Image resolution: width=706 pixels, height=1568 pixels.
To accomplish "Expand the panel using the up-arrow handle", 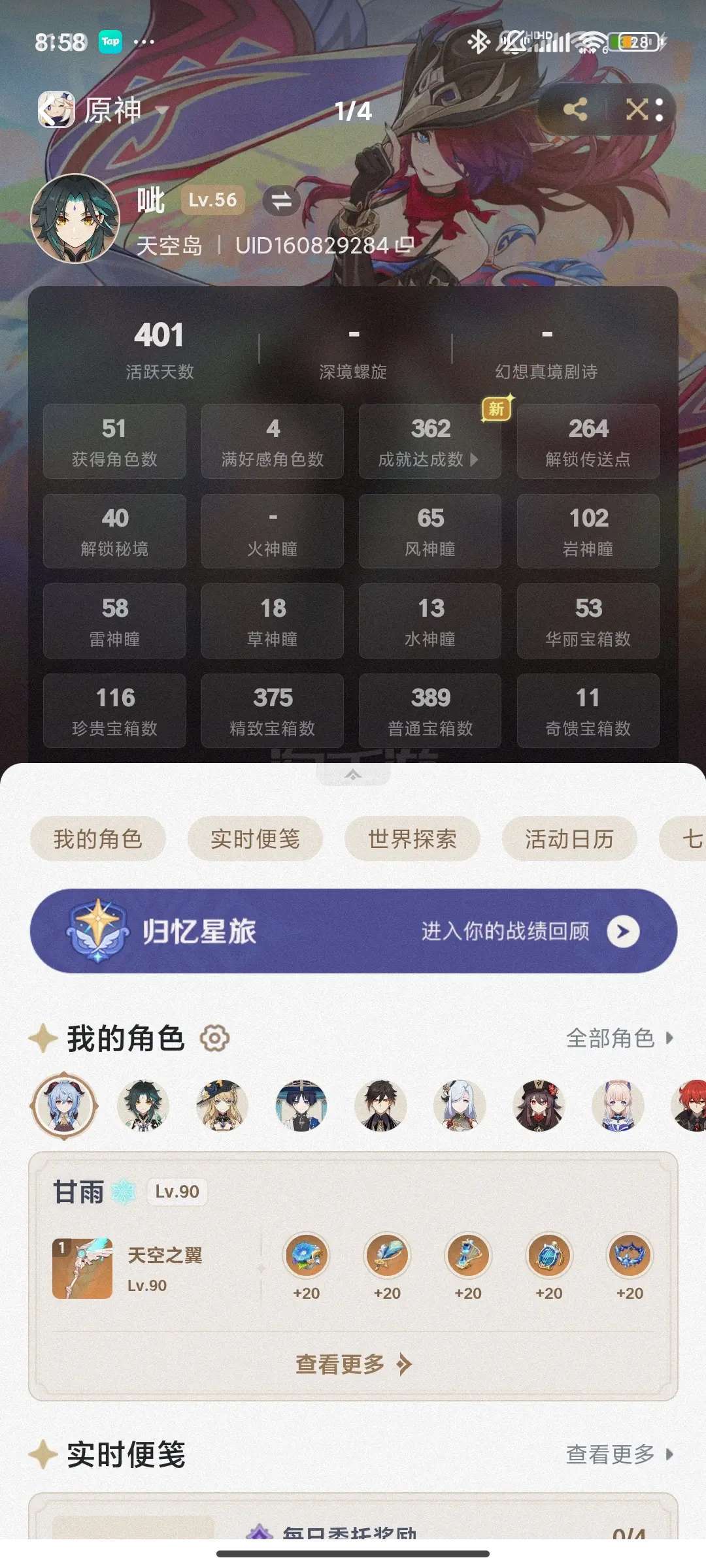I will (x=353, y=775).
